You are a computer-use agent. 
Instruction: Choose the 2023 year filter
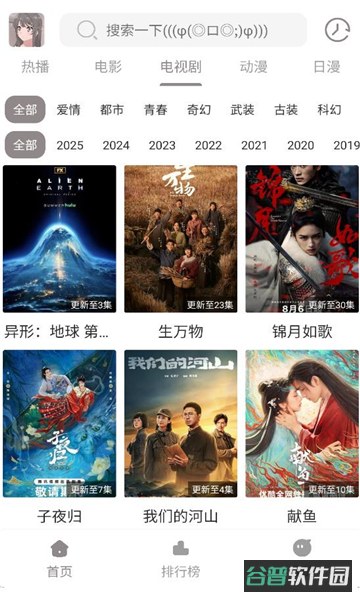162,145
